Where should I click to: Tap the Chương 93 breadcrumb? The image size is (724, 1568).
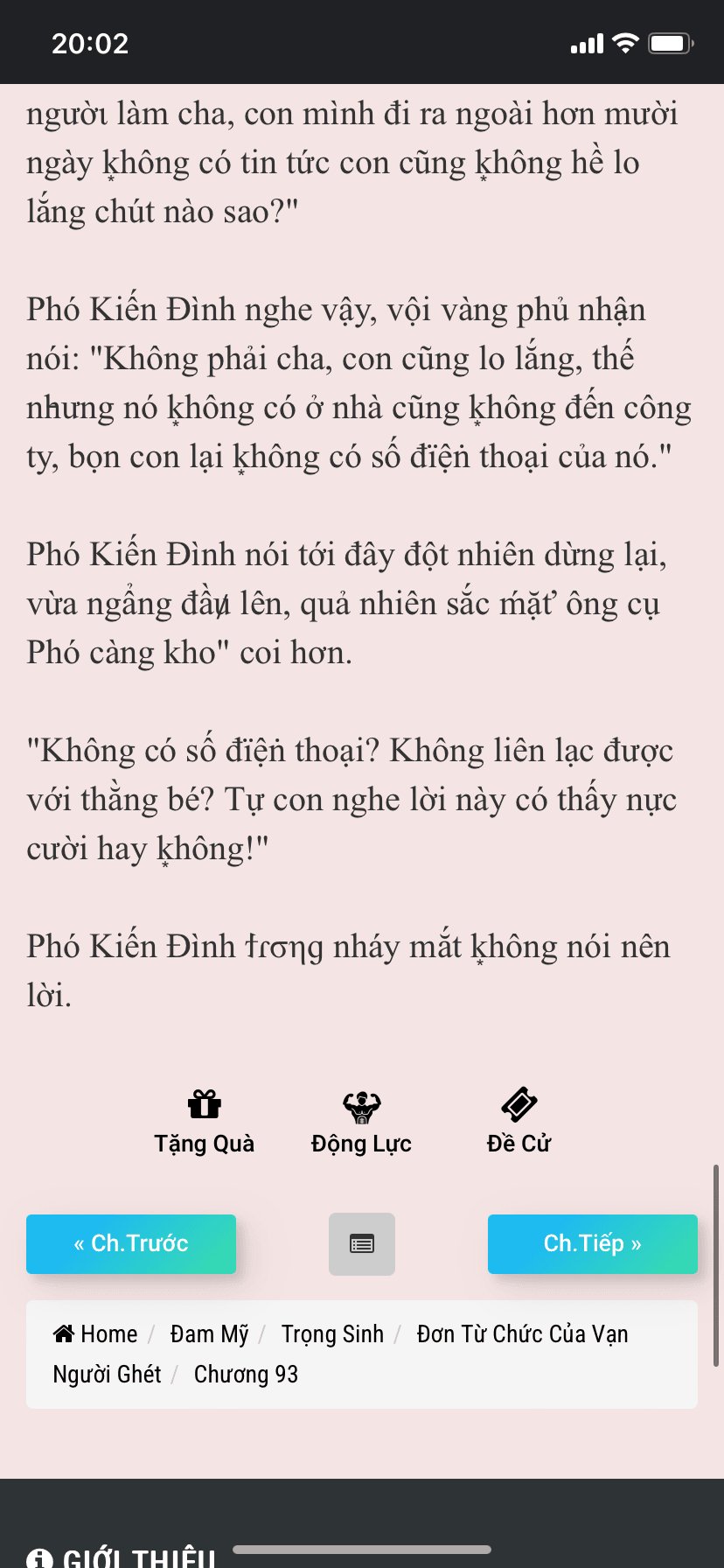pos(246,1374)
